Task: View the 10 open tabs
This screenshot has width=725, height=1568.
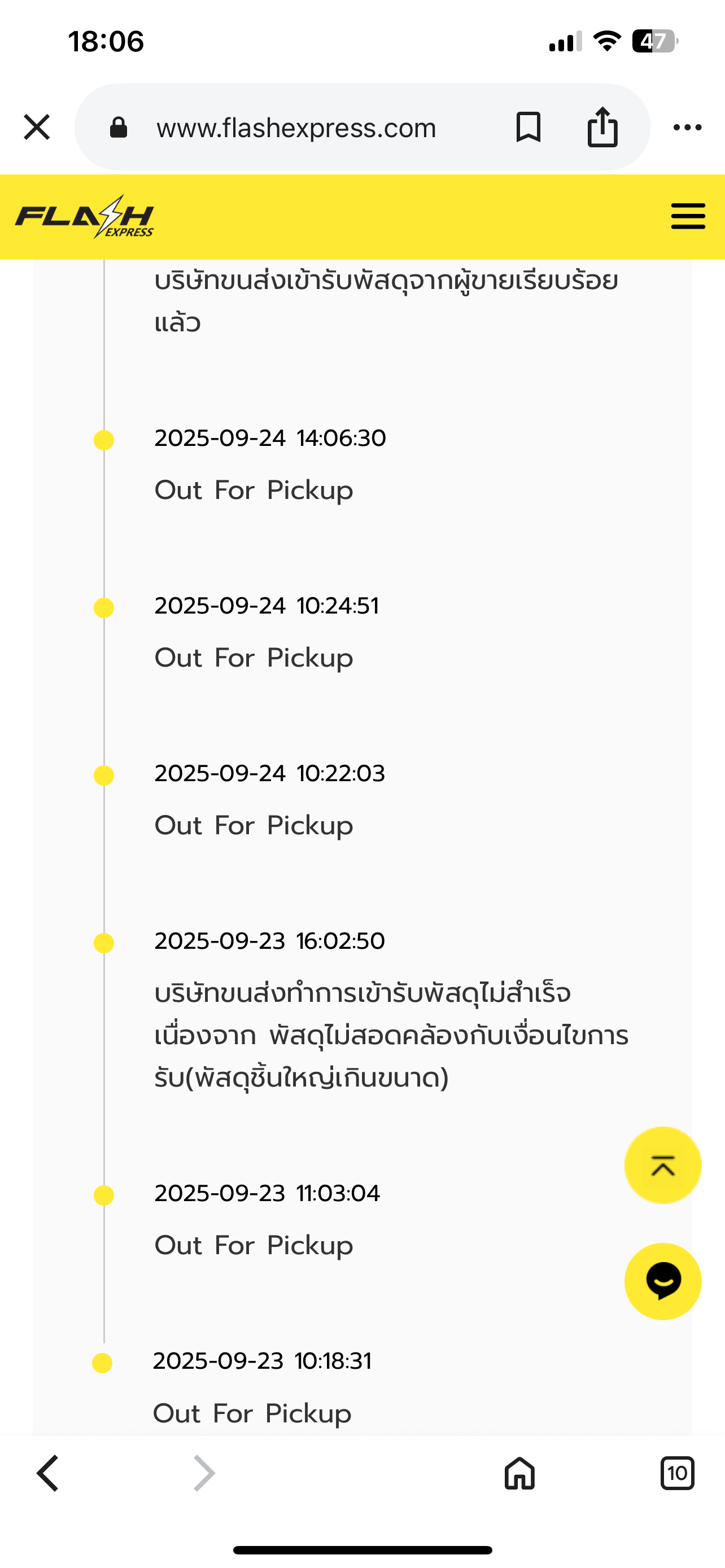Action: (x=677, y=1474)
